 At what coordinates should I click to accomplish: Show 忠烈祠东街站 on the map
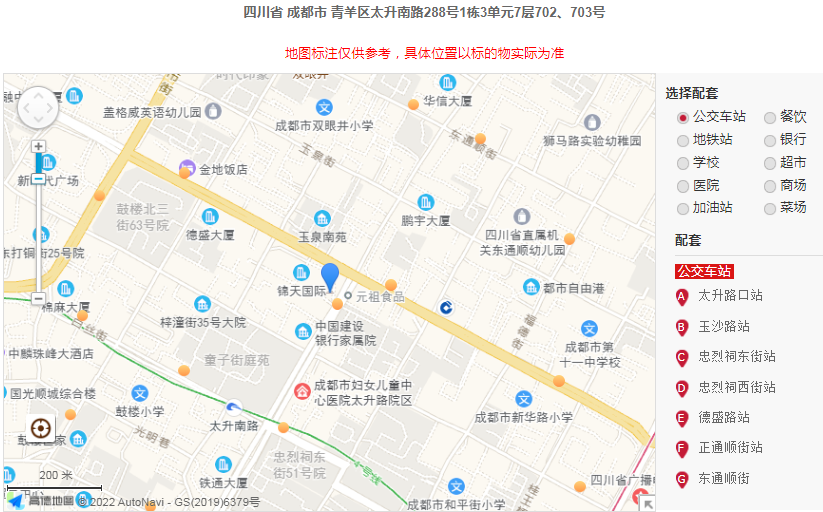click(x=736, y=357)
